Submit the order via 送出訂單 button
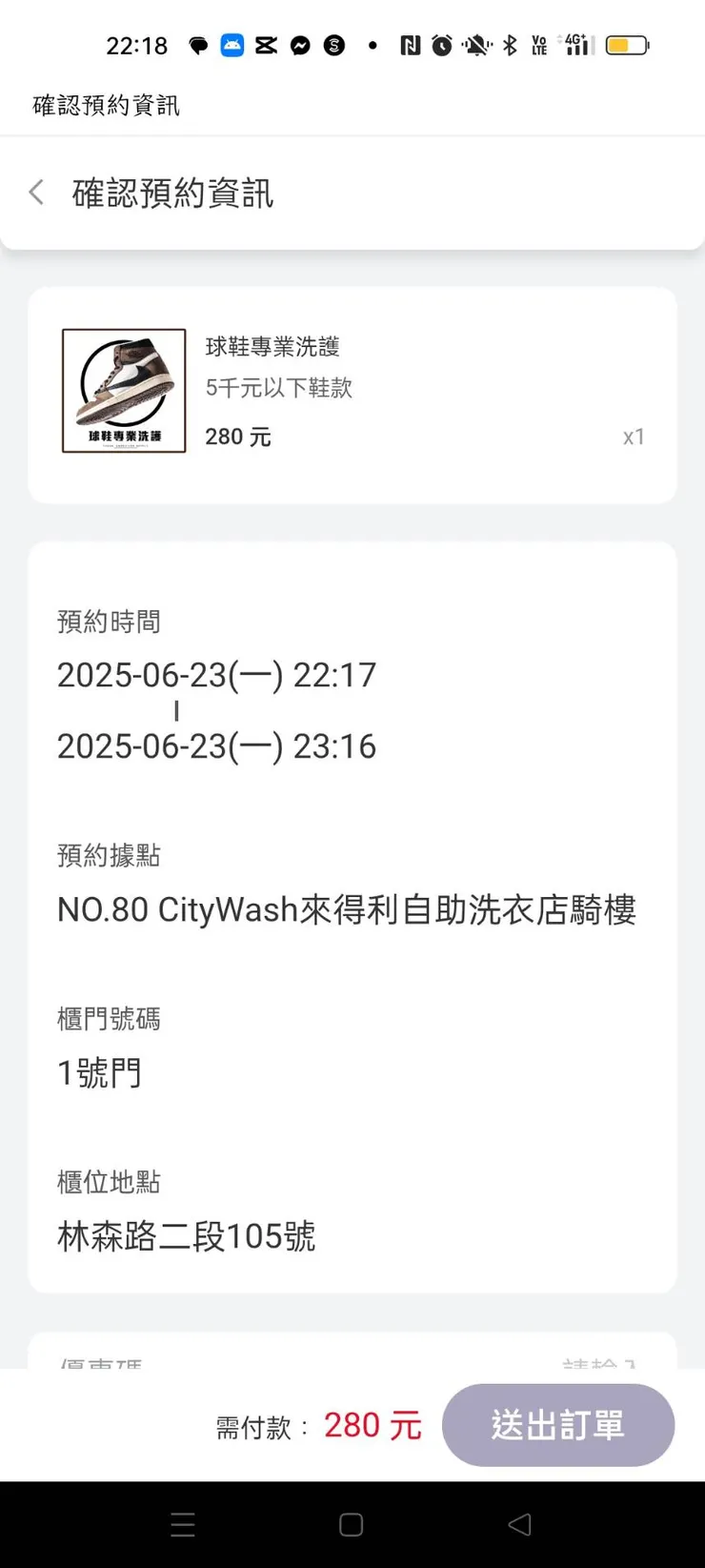 (558, 1425)
